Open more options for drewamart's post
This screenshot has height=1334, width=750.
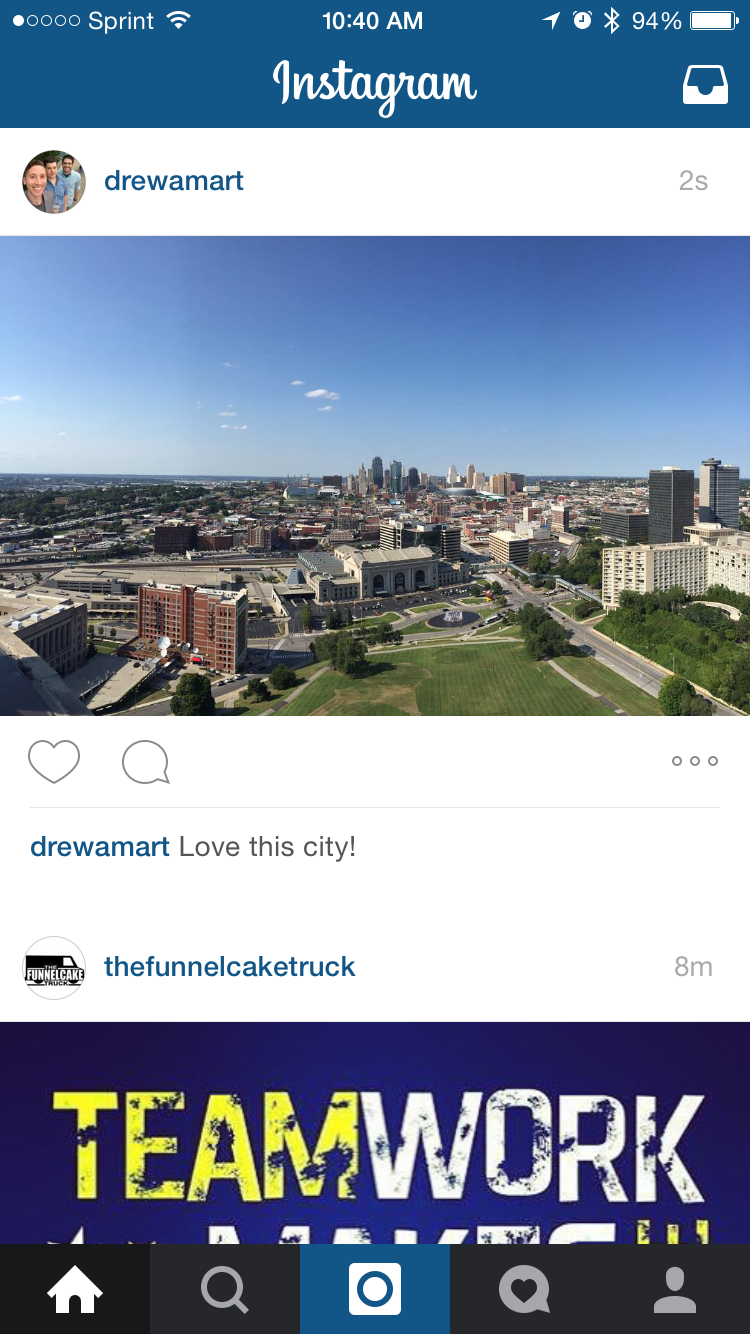[695, 761]
